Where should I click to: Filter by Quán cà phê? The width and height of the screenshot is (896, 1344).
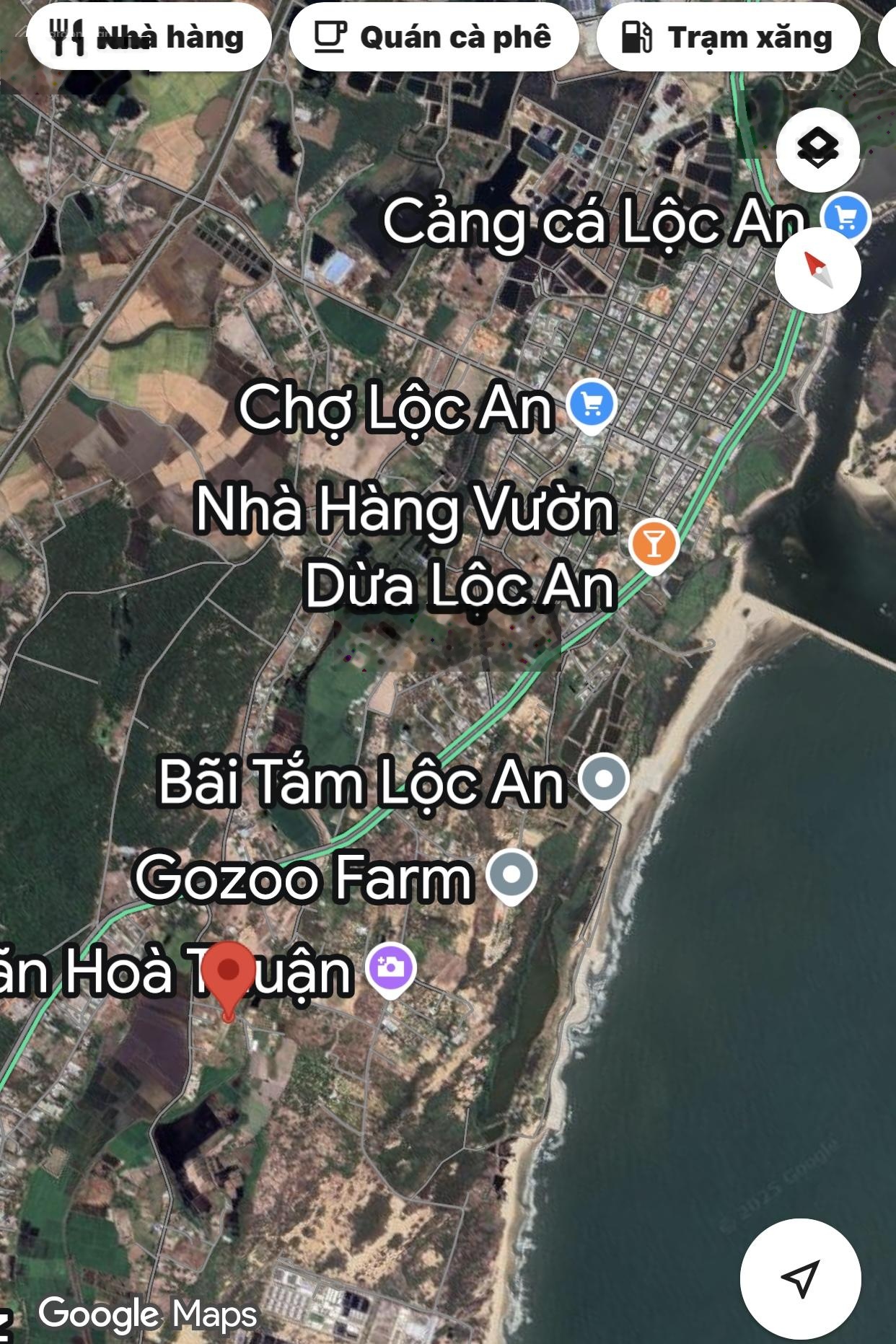[x=434, y=37]
